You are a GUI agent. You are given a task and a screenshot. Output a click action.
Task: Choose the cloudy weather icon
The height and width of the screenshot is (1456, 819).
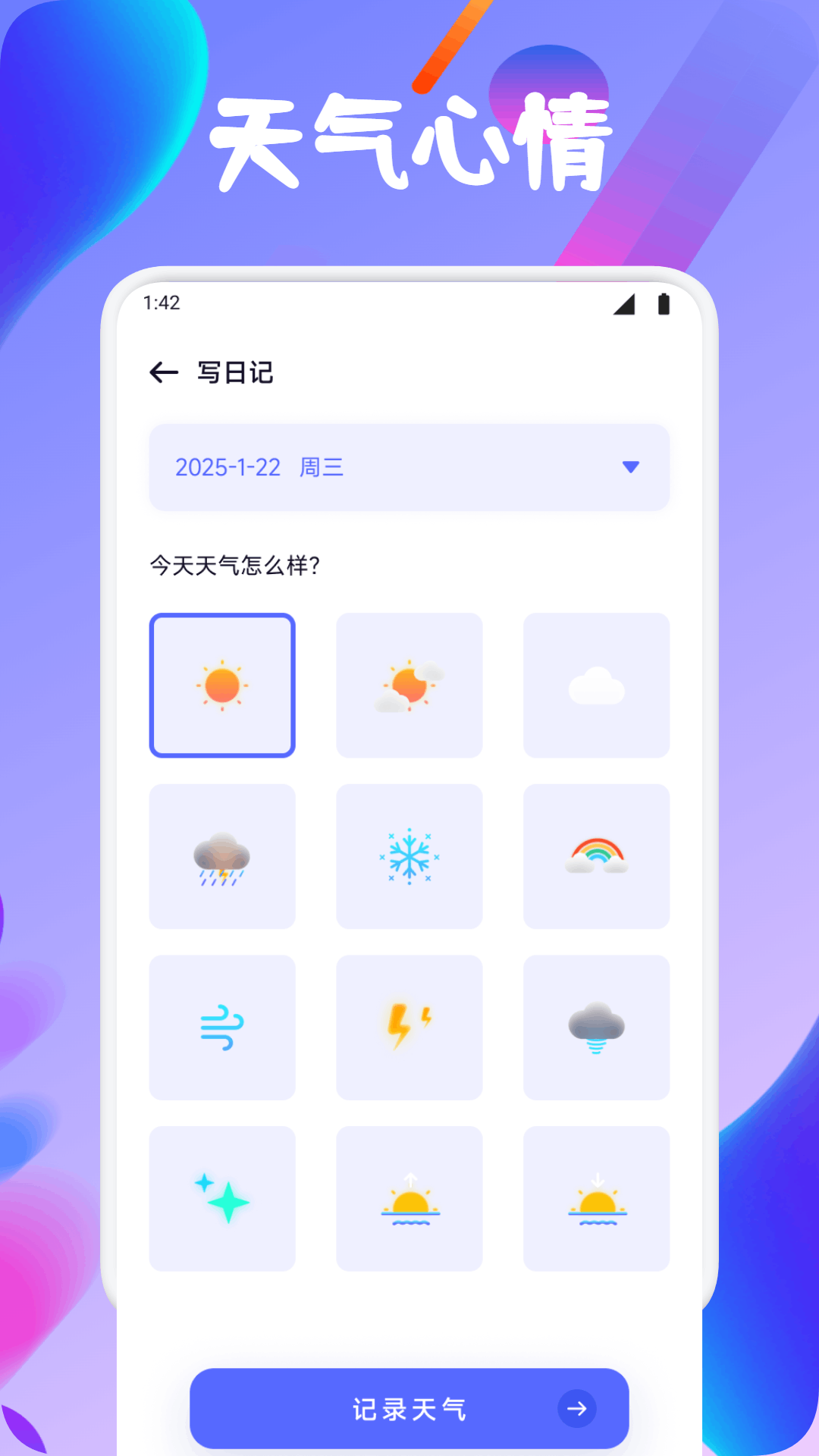coord(596,685)
